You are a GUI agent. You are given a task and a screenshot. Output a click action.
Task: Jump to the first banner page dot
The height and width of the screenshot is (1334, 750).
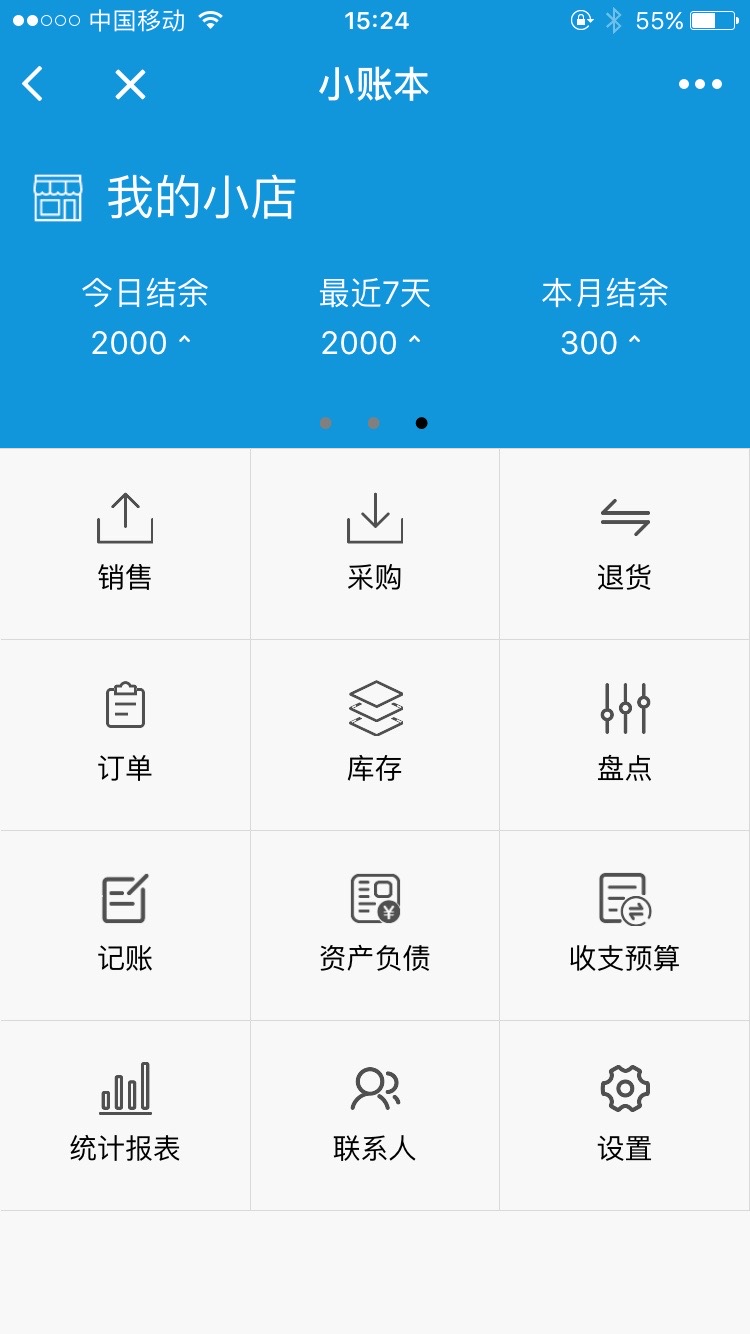coord(326,423)
